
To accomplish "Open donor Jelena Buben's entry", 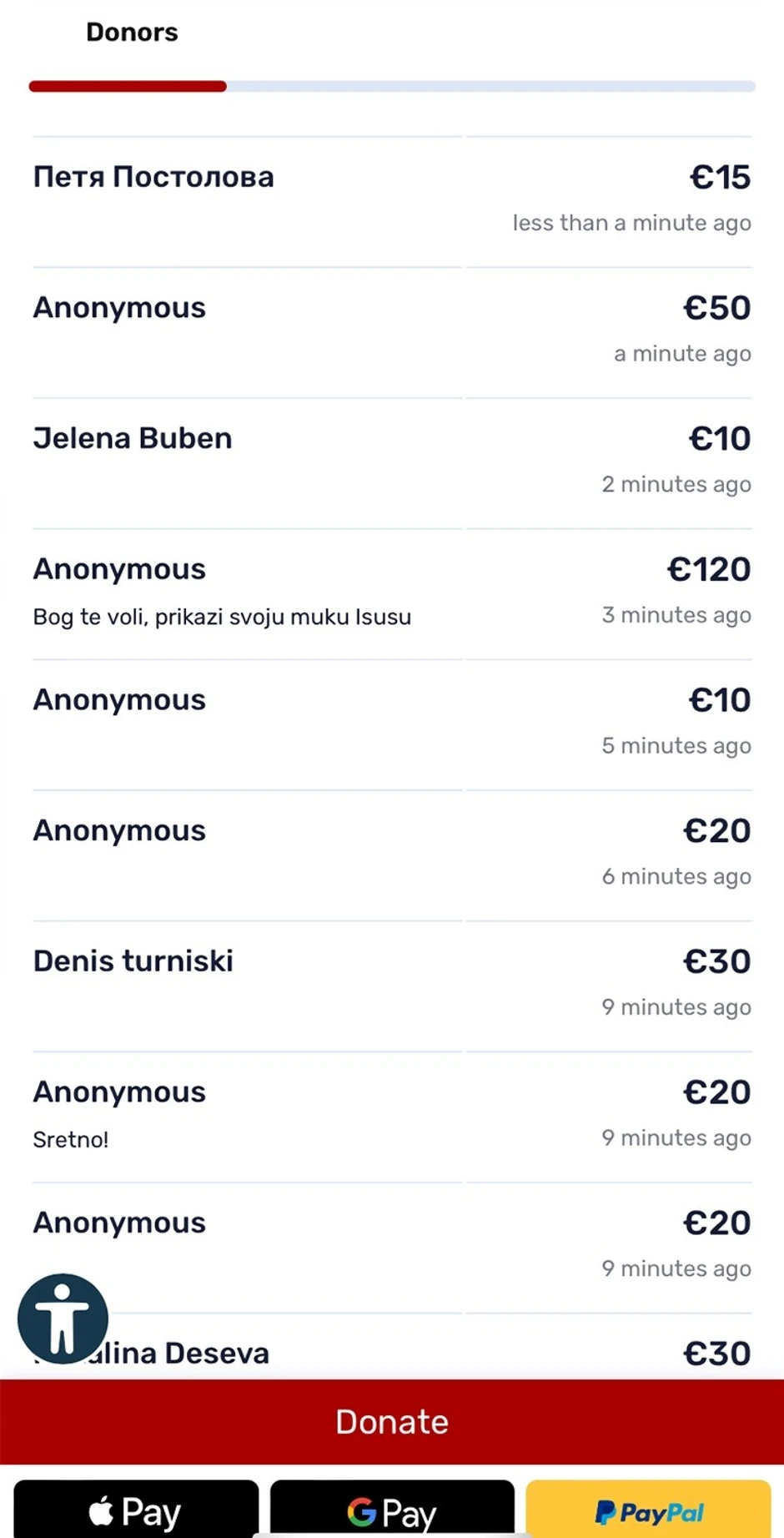I will (x=132, y=438).
